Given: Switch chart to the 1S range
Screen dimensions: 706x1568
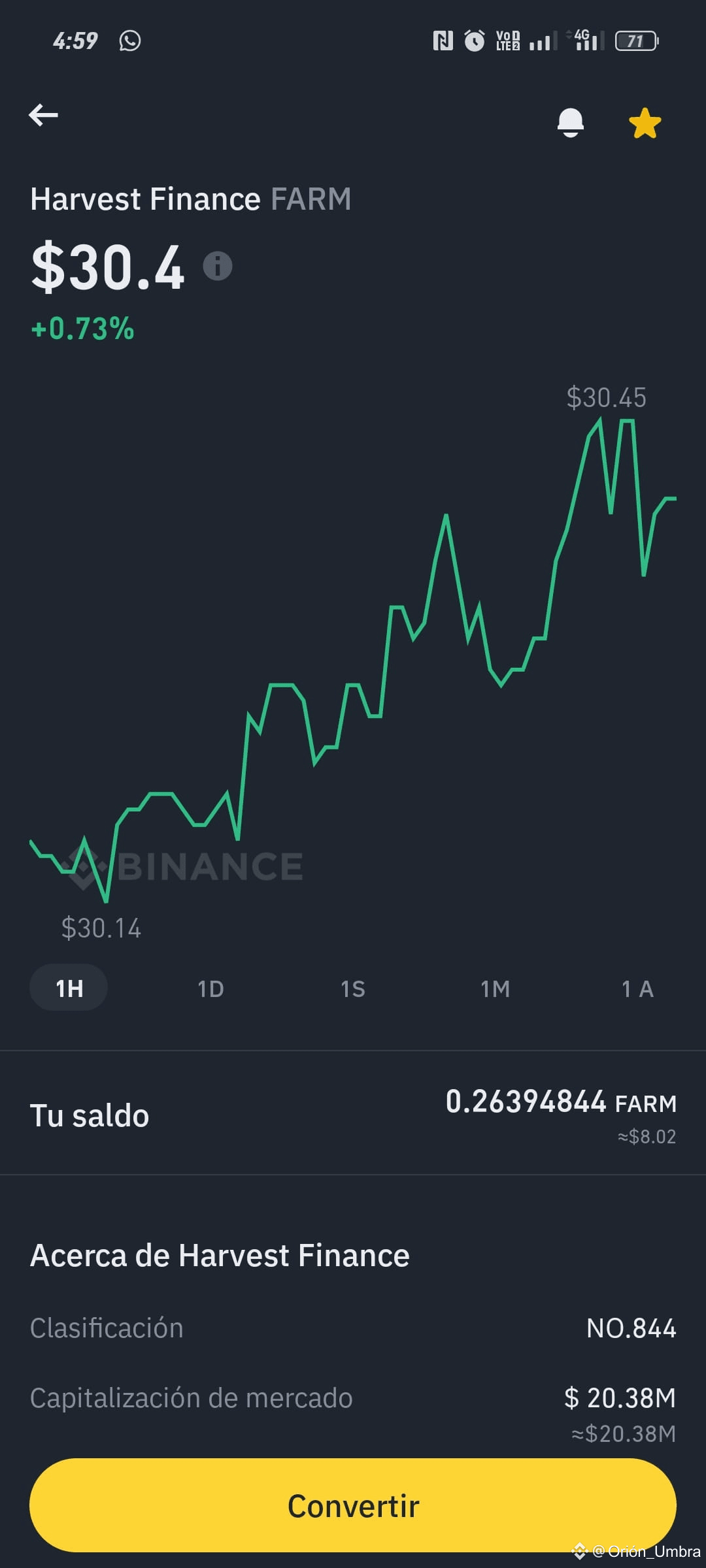Looking at the screenshot, I should click(353, 988).
